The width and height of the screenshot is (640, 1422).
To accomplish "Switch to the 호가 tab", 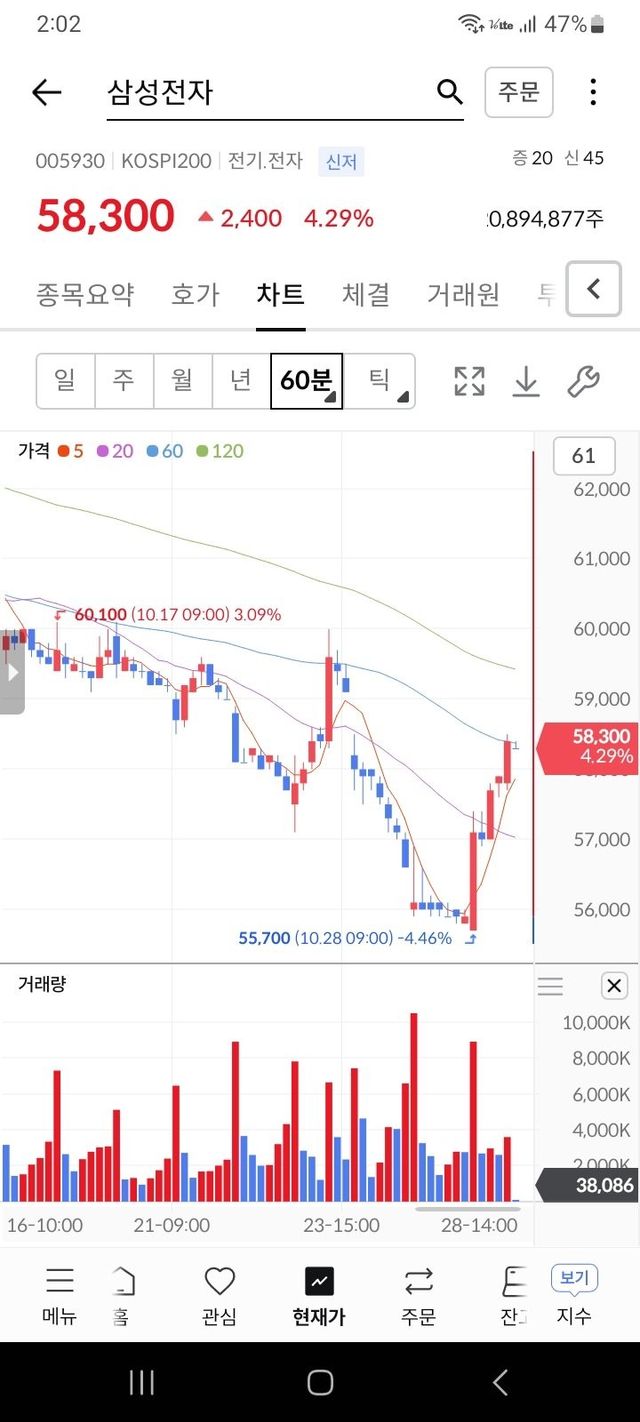I will pos(195,294).
